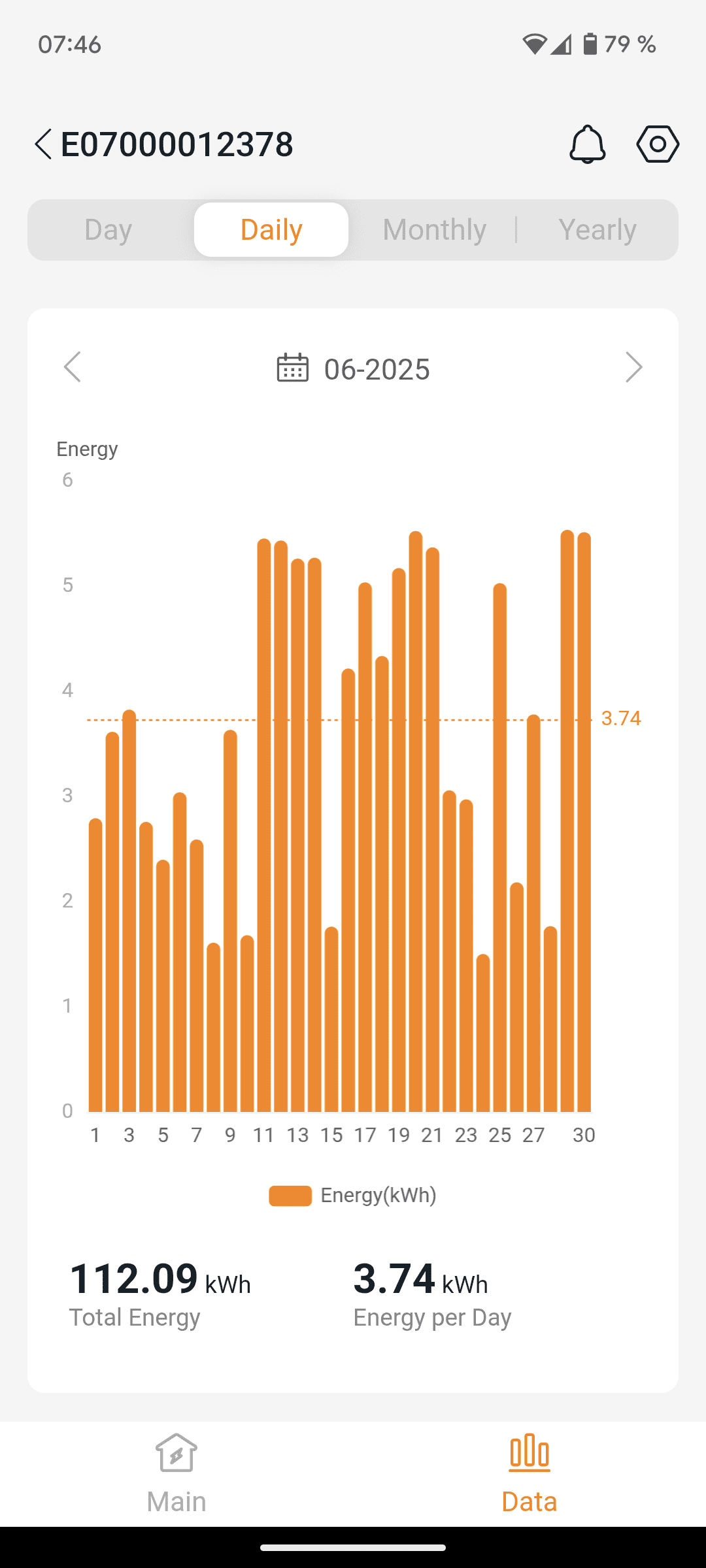The image size is (706, 1568).
Task: Switch to the Monthly view
Action: pyautogui.click(x=434, y=230)
